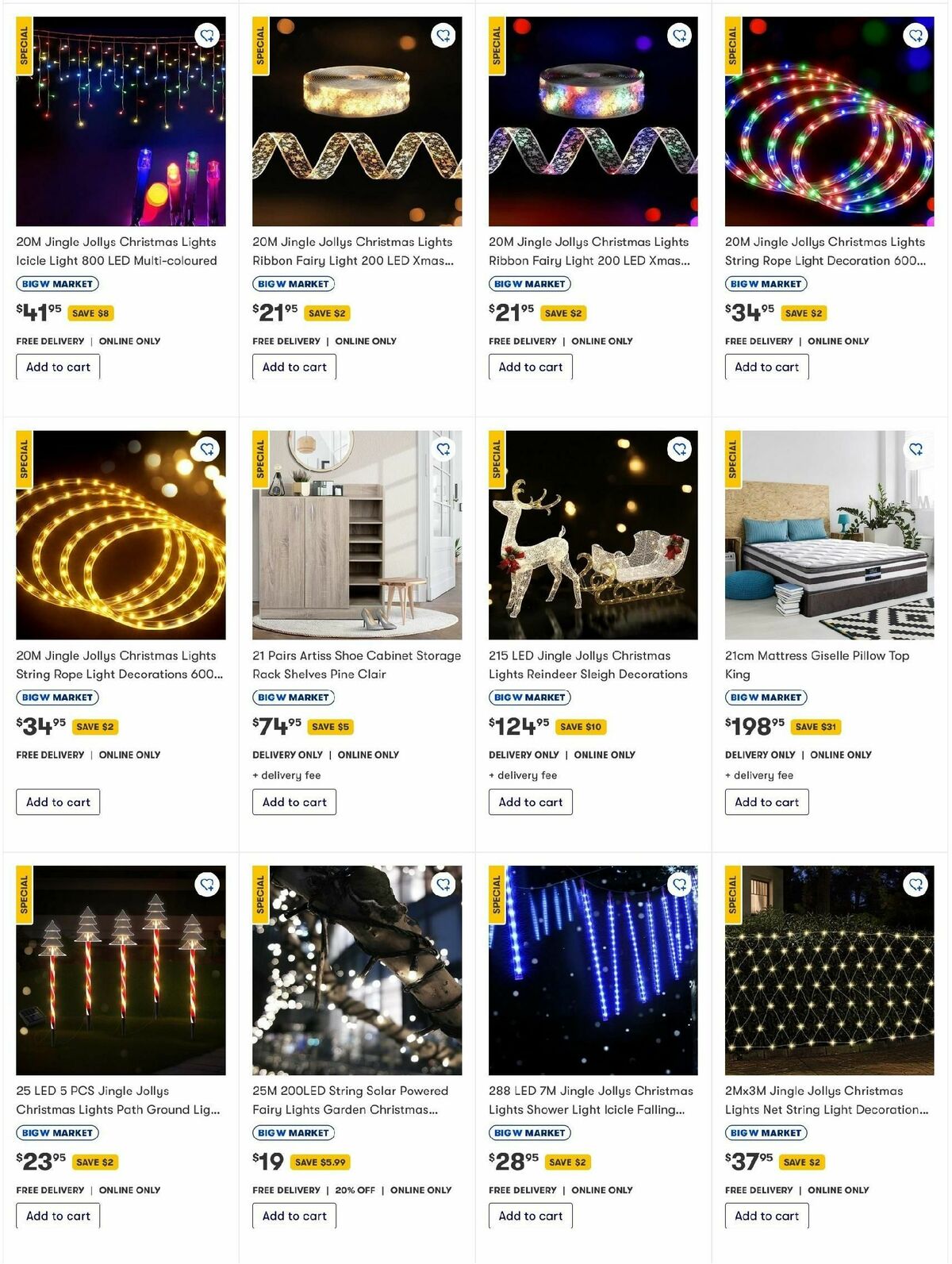The image size is (952, 1264).
Task: Add the 2Mx3M net string light to cart
Action: [x=766, y=1216]
